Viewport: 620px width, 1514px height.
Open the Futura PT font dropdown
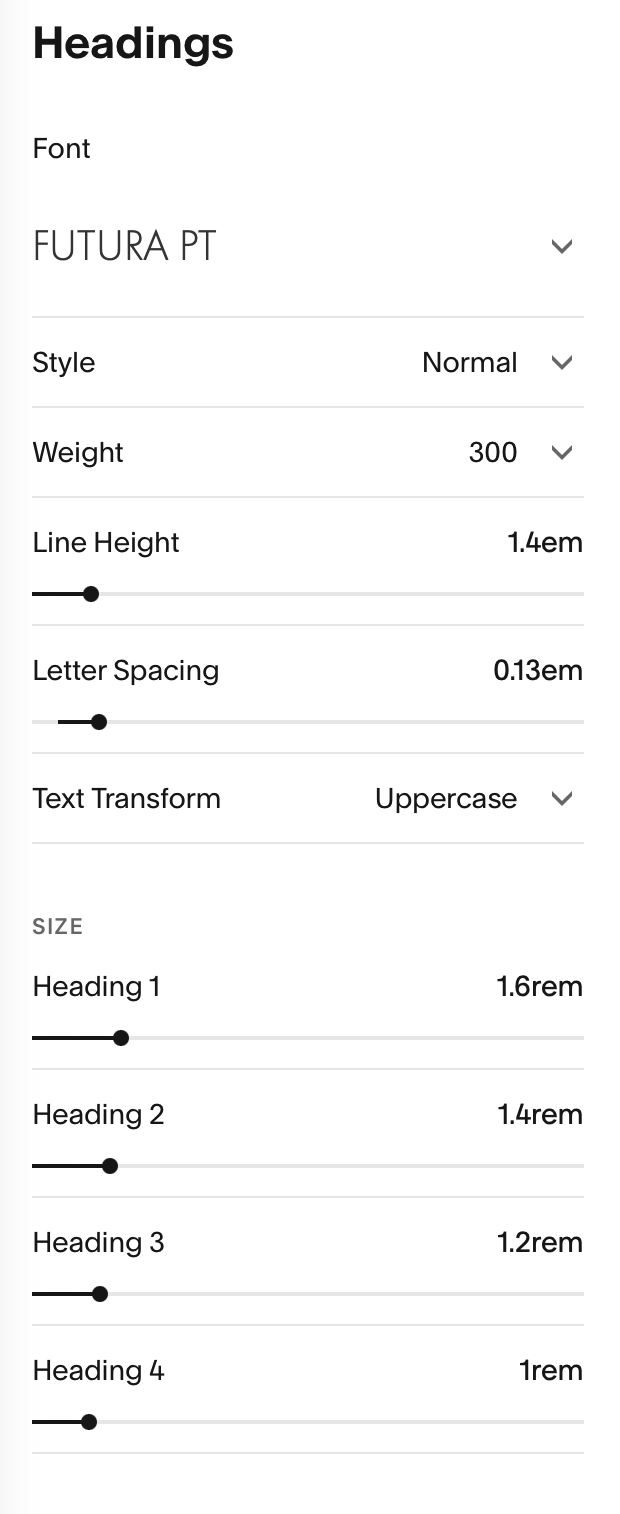click(308, 246)
